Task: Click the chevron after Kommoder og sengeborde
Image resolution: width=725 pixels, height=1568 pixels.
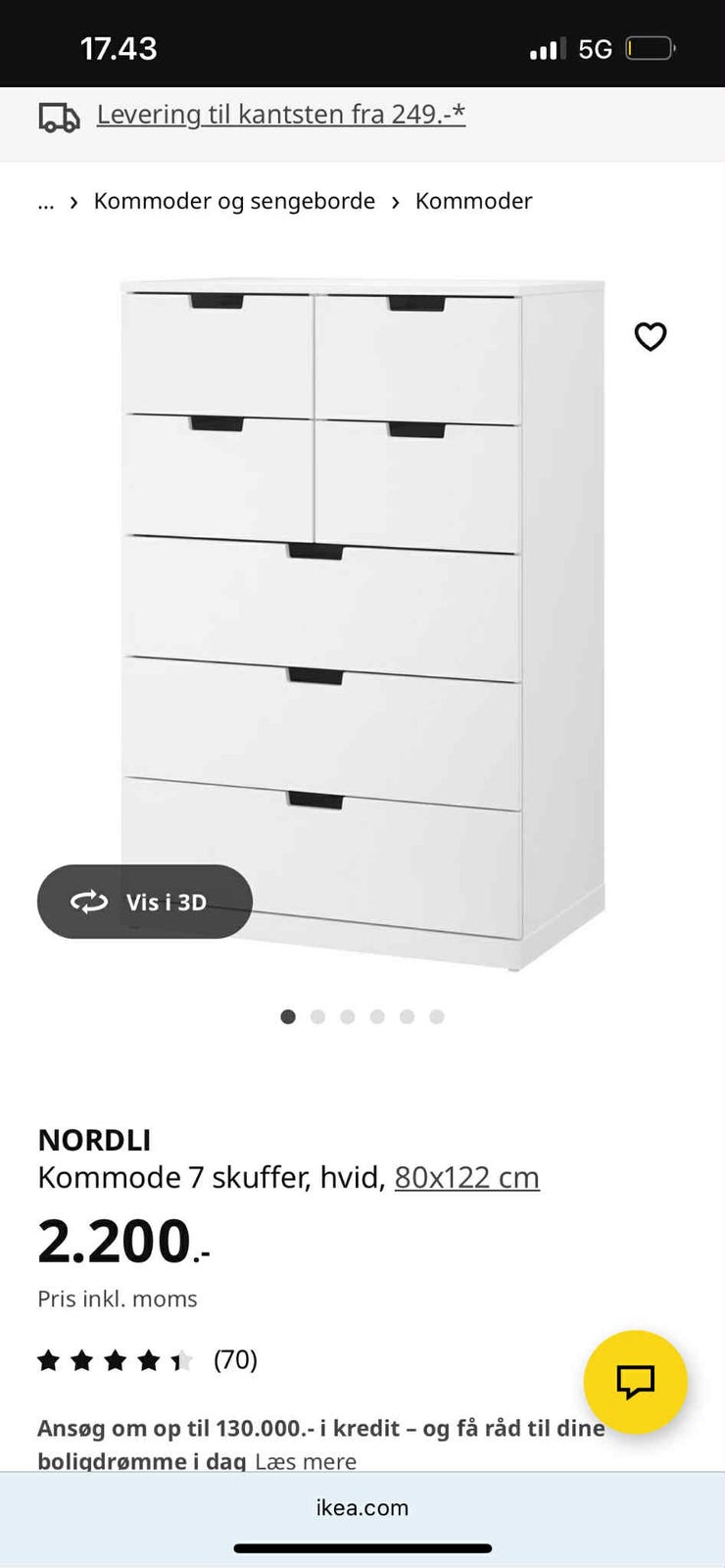Action: [395, 201]
